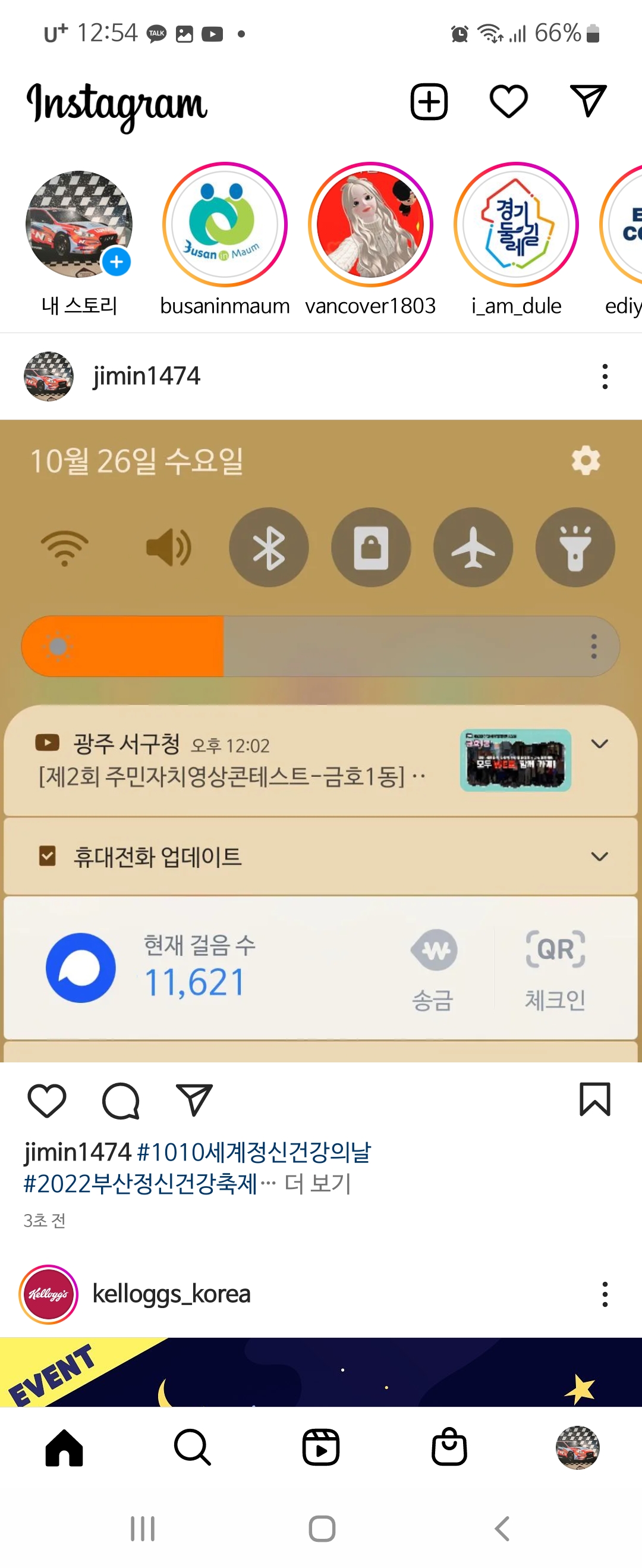Go back with system back button
The height and width of the screenshot is (1568, 642).
[502, 1528]
